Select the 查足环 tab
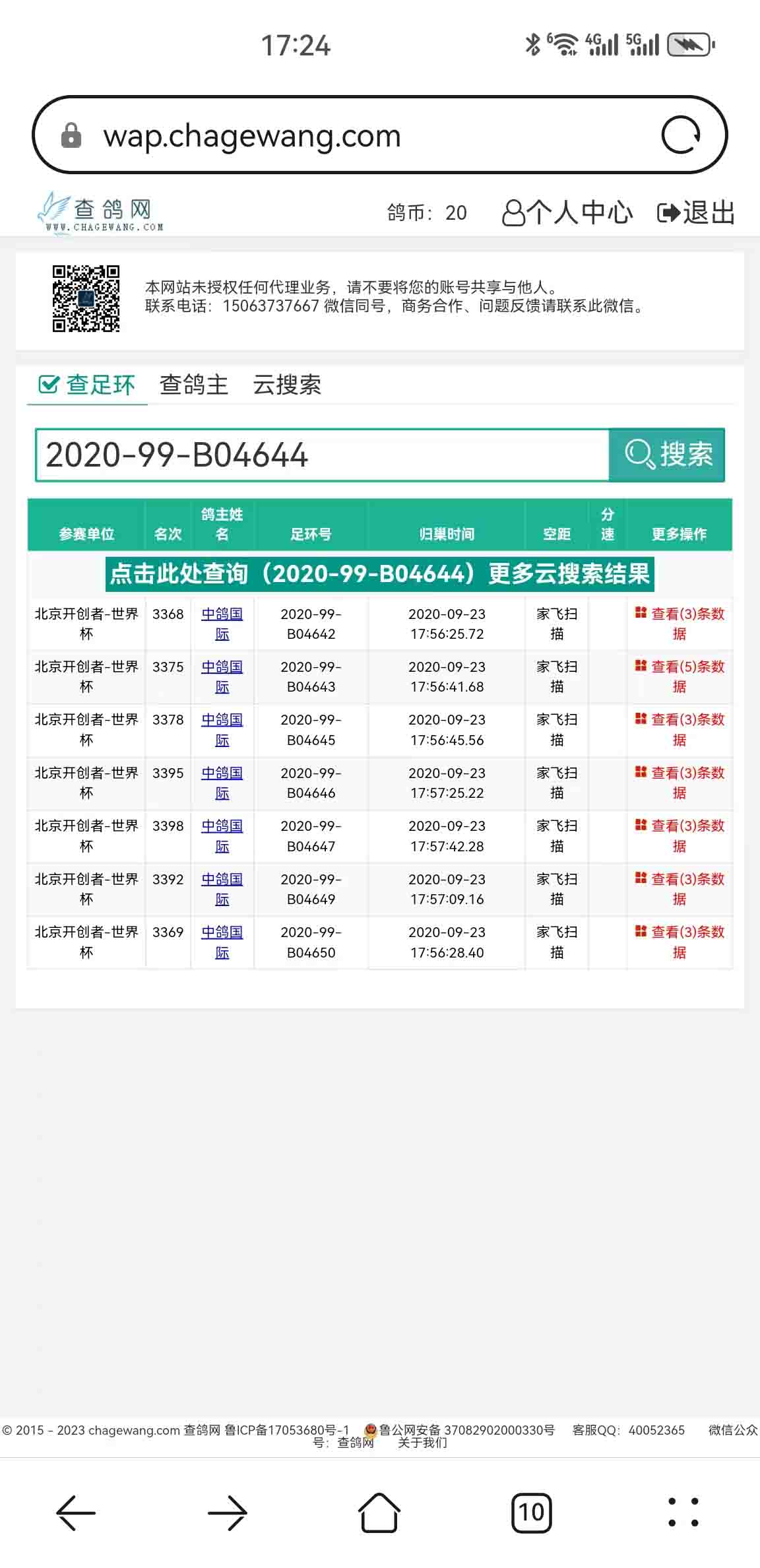The image size is (760, 1568). point(87,385)
